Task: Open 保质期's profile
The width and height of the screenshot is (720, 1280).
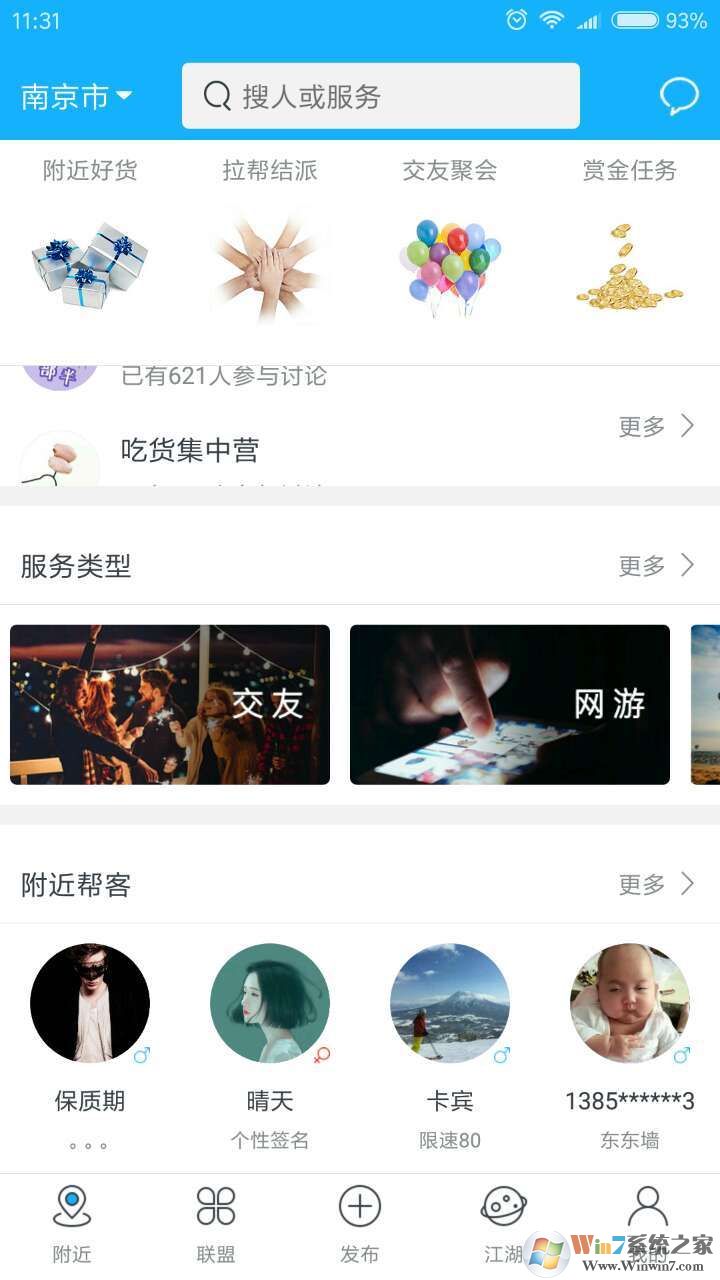Action: click(x=90, y=1003)
